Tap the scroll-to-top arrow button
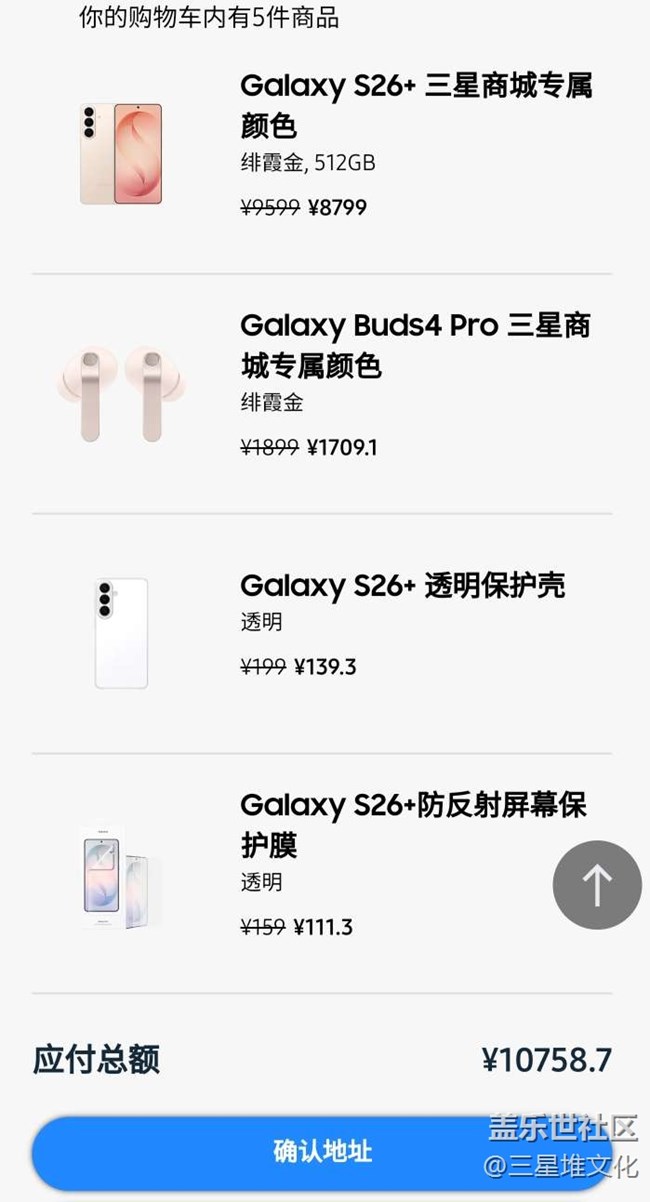 597,885
